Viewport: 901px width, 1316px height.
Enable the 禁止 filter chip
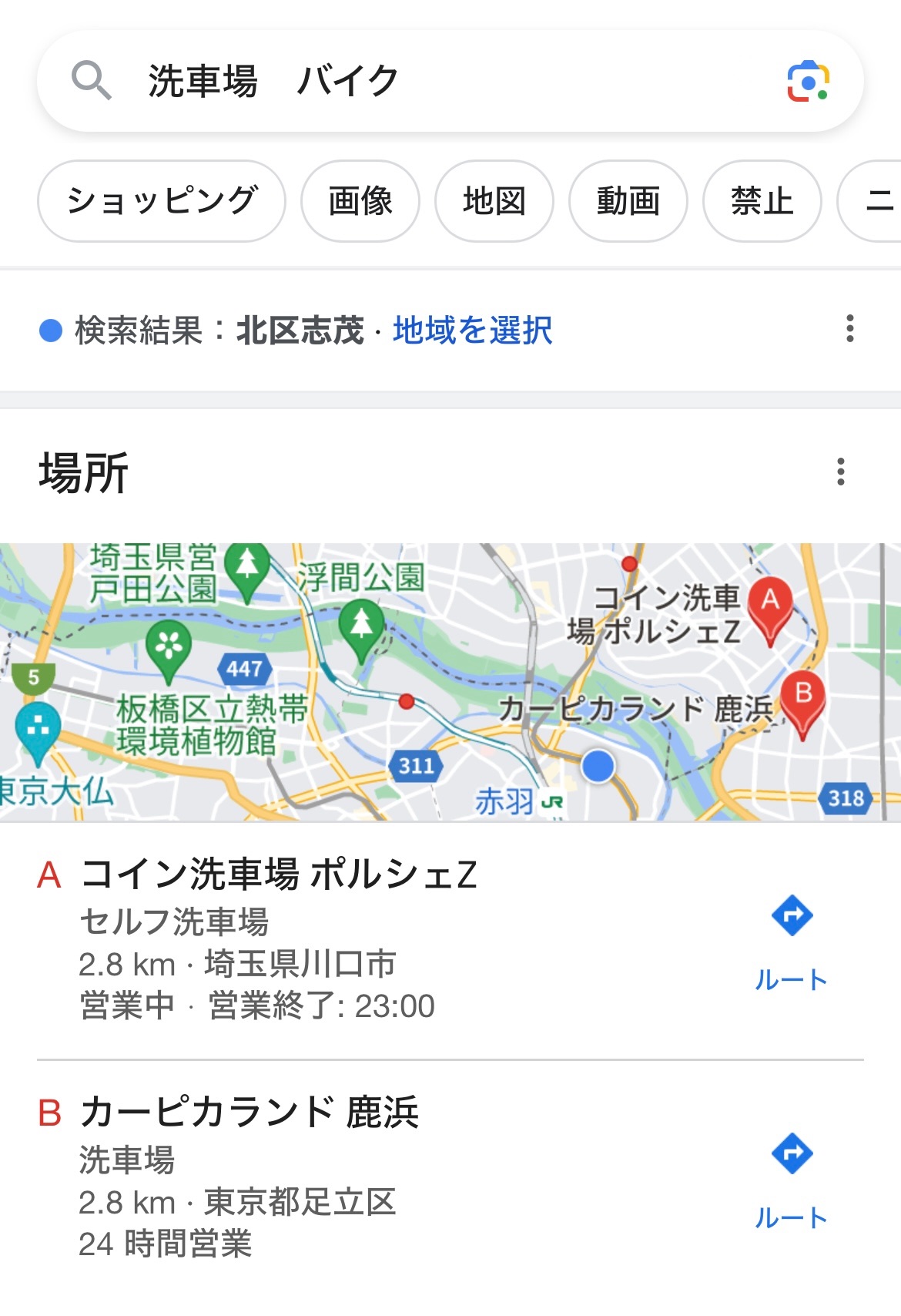click(x=762, y=200)
